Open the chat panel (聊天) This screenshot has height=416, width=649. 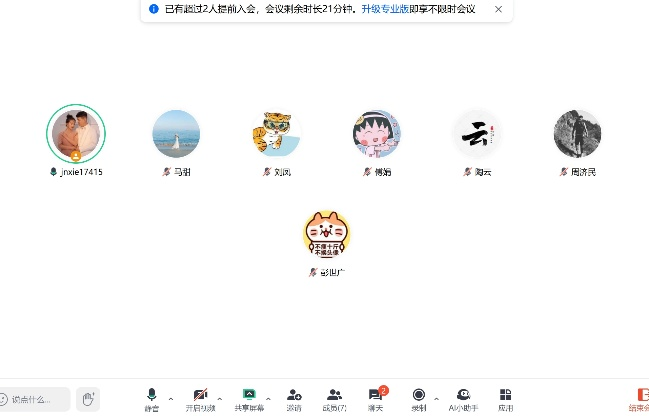click(376, 398)
